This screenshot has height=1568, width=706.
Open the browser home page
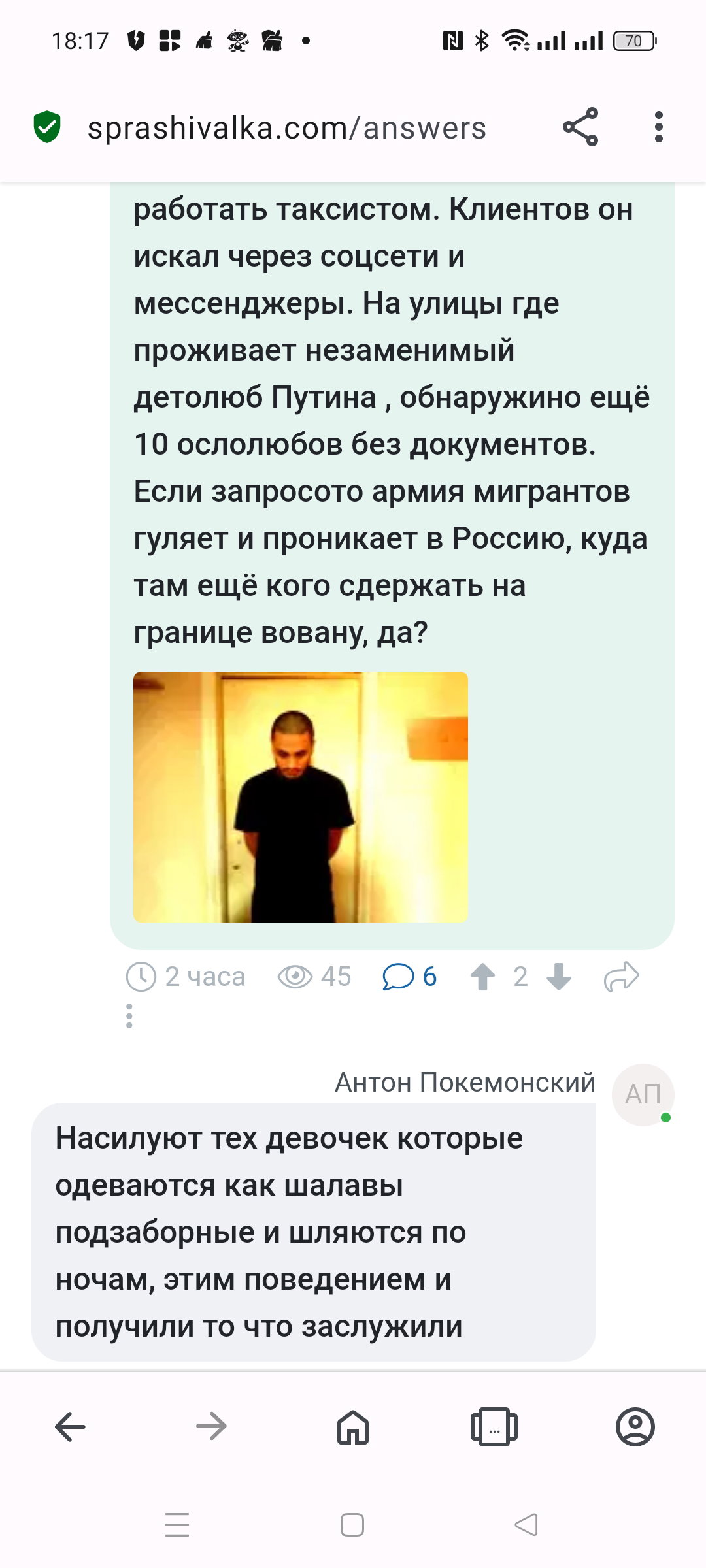[x=353, y=1426]
